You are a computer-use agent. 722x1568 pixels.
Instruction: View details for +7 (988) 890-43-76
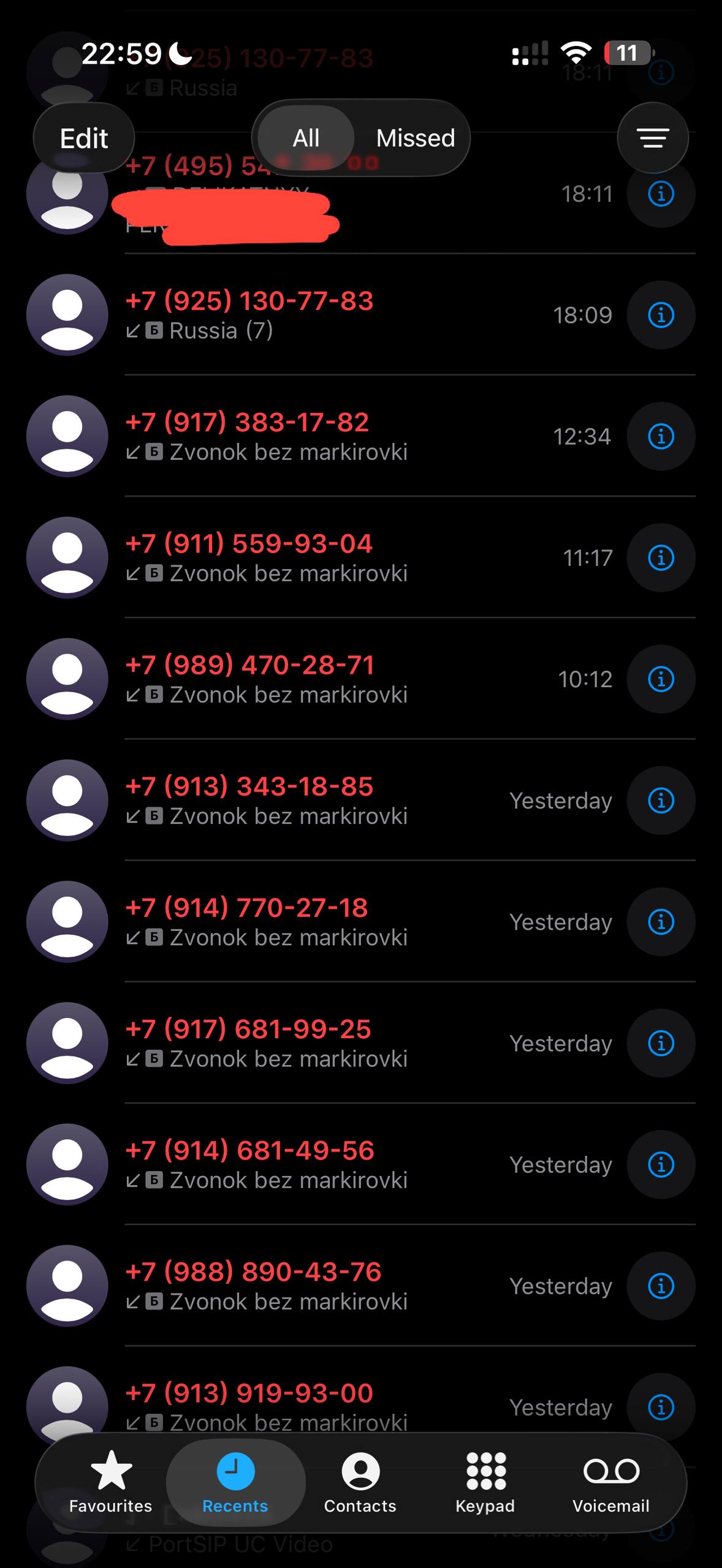coord(661,1286)
